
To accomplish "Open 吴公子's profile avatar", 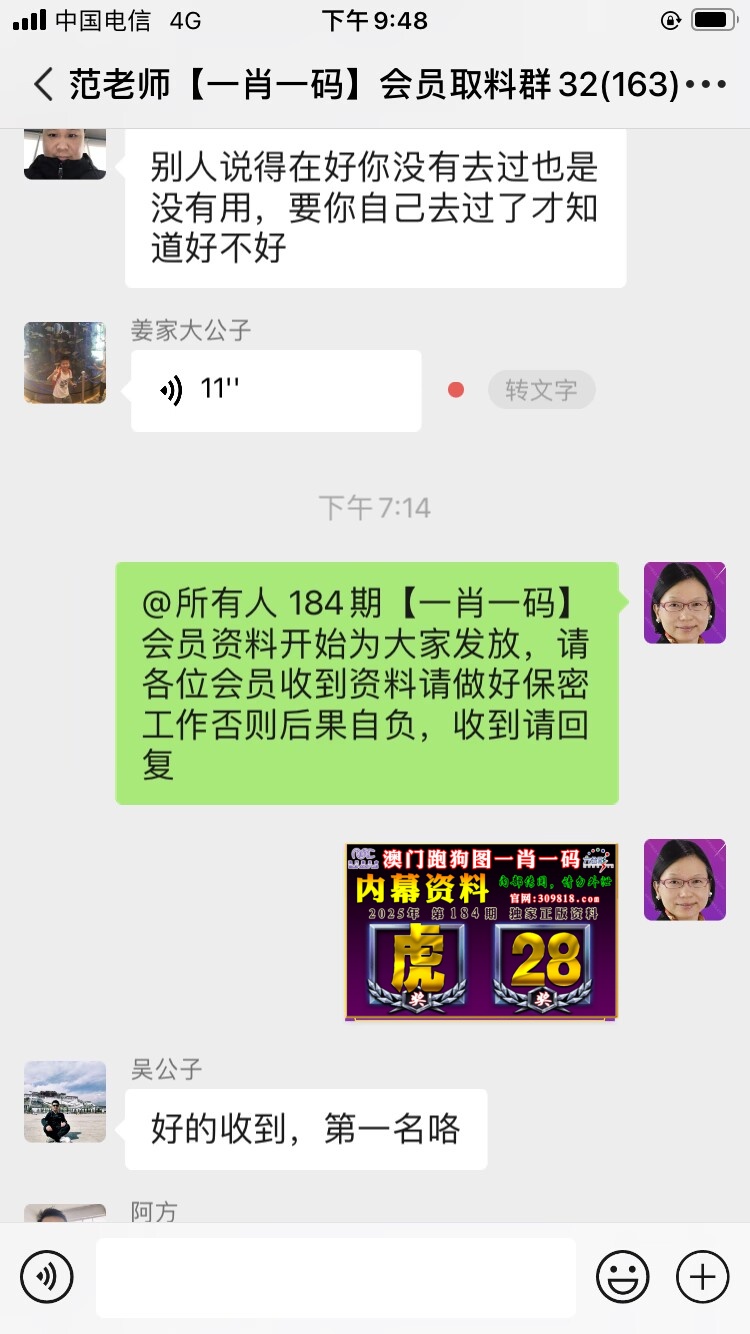I will (65, 1101).
